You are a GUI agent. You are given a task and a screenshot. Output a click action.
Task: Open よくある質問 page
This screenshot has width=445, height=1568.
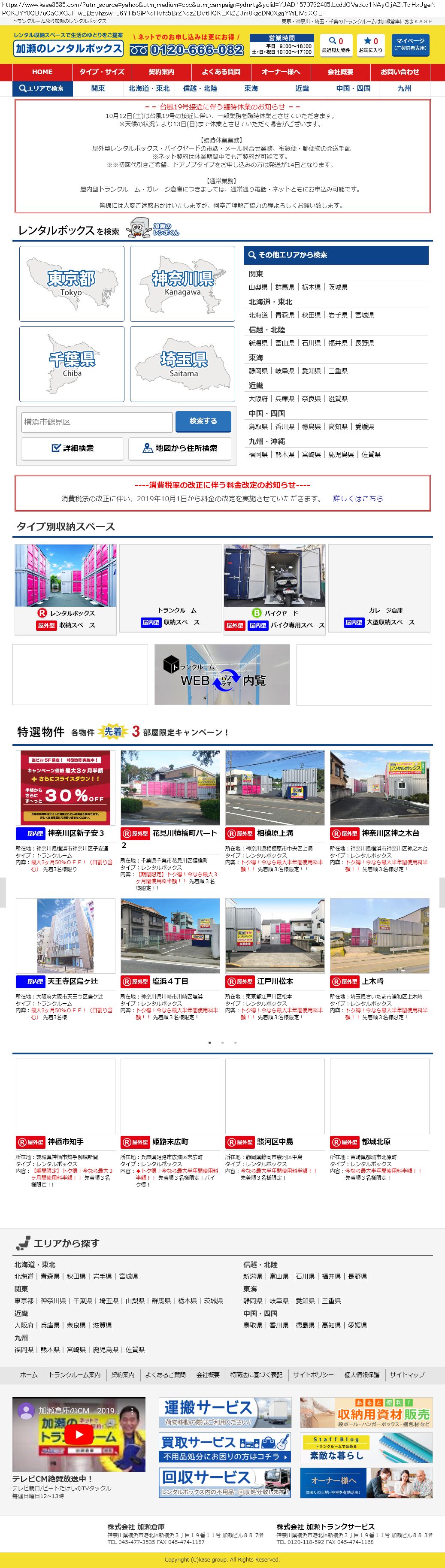[x=221, y=72]
